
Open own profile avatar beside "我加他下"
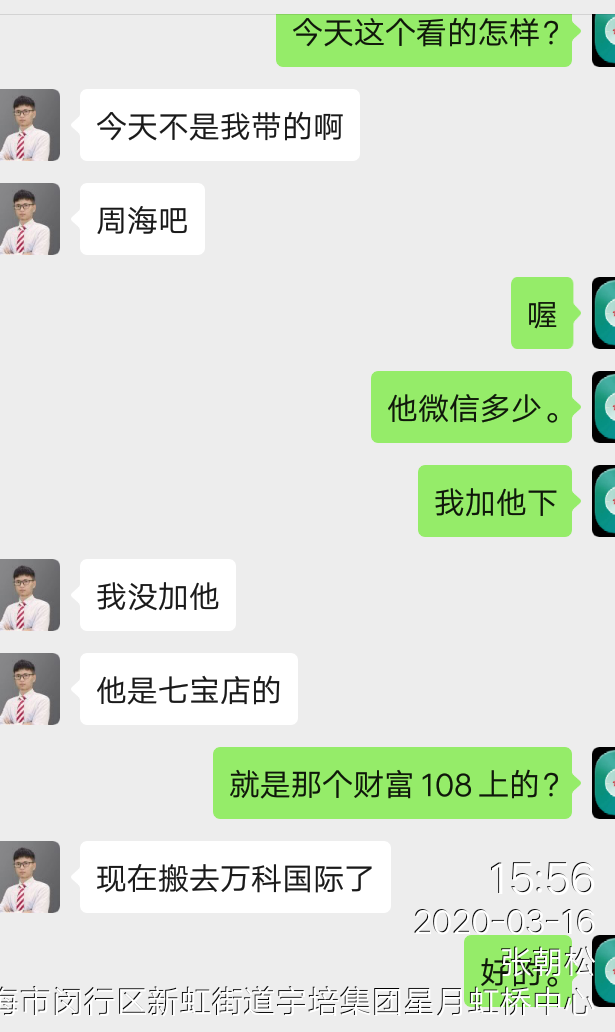(x=604, y=501)
